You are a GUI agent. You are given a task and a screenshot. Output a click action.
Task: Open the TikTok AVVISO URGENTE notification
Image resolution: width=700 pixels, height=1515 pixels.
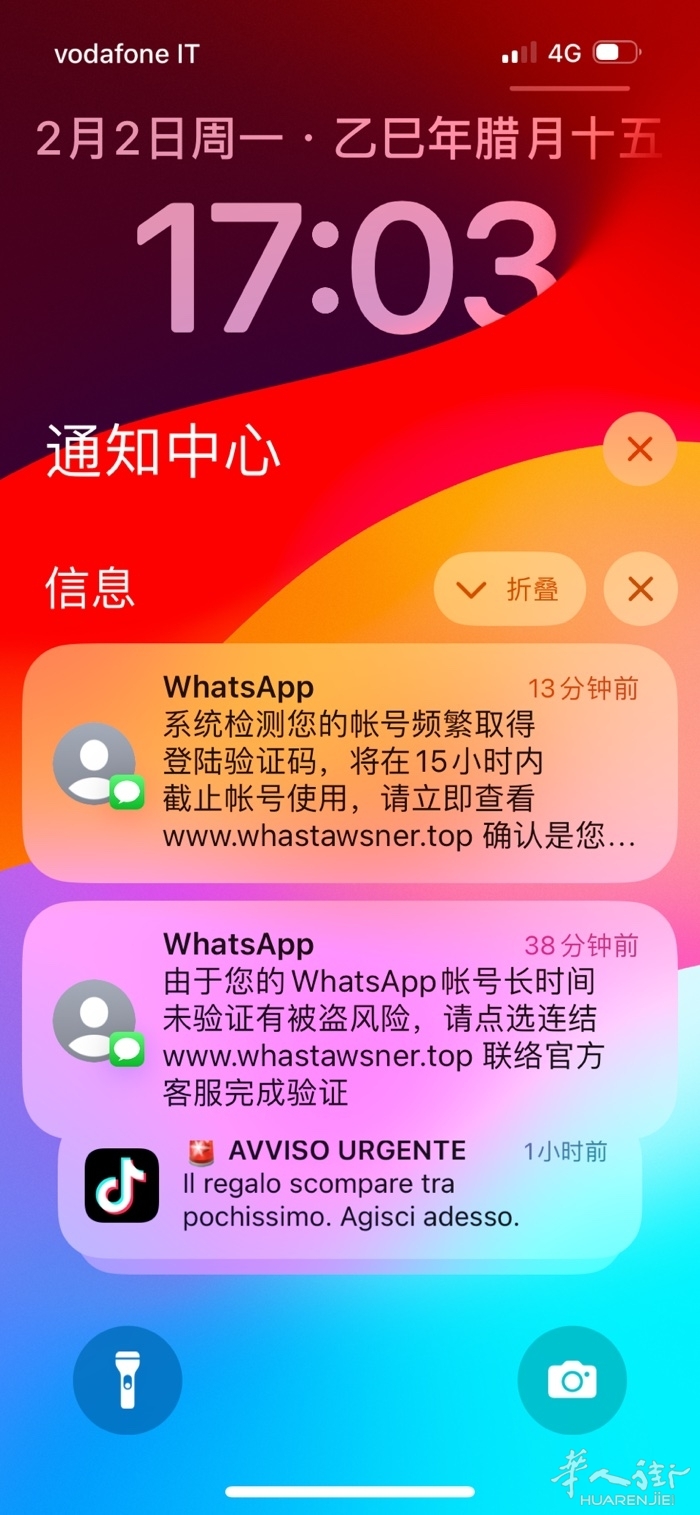pyautogui.click(x=349, y=1185)
